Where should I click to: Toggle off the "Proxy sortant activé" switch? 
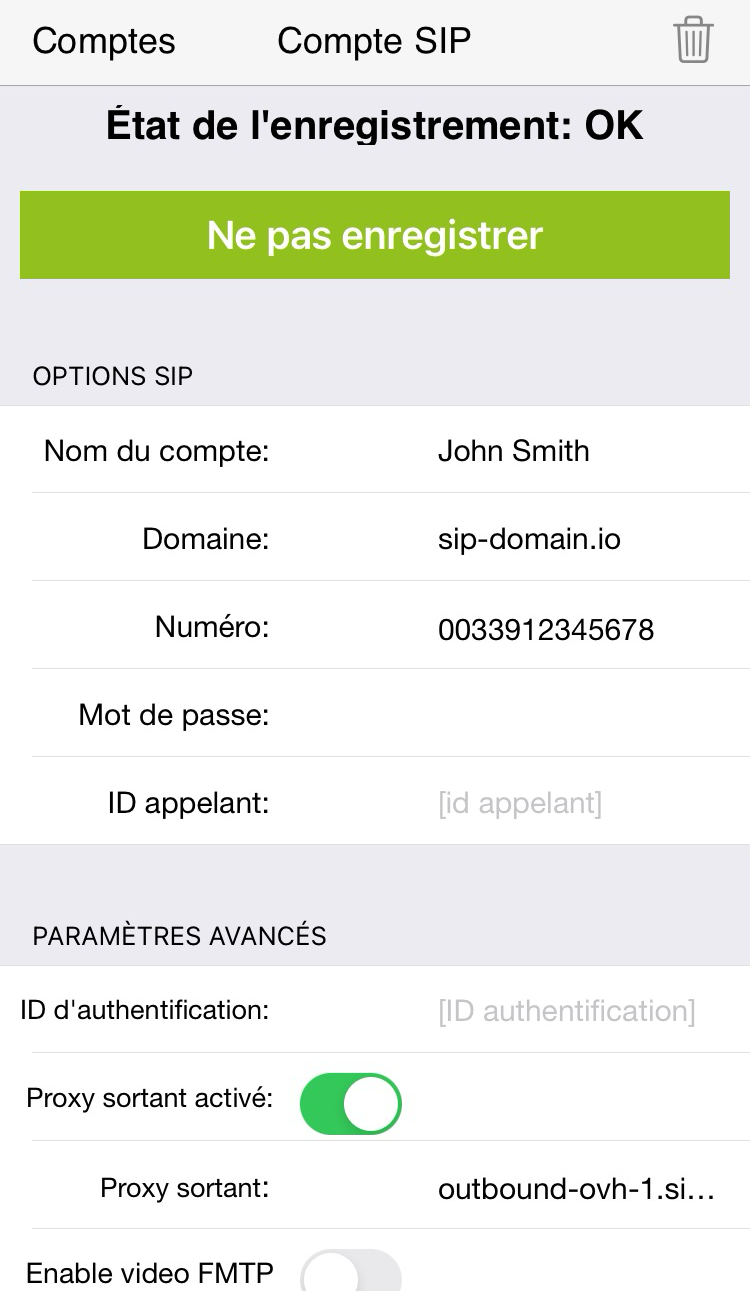coord(350,1103)
